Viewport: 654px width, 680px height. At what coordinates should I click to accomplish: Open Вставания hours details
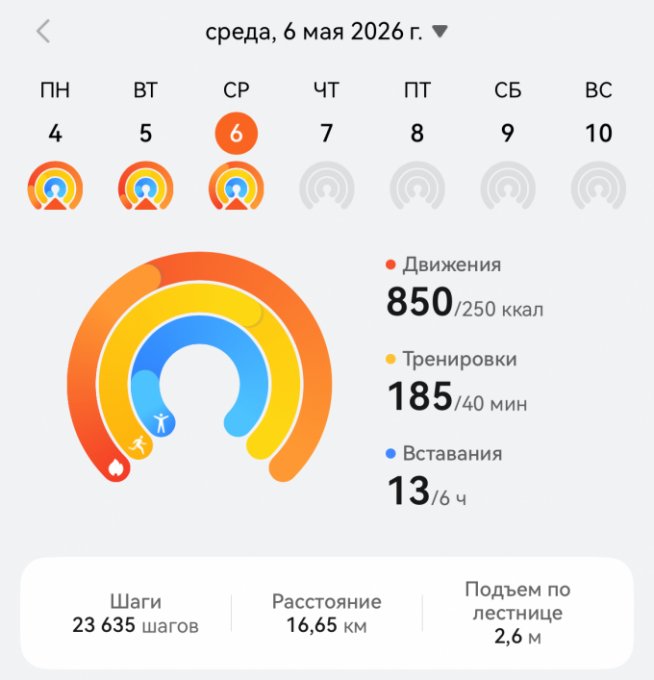tap(444, 476)
